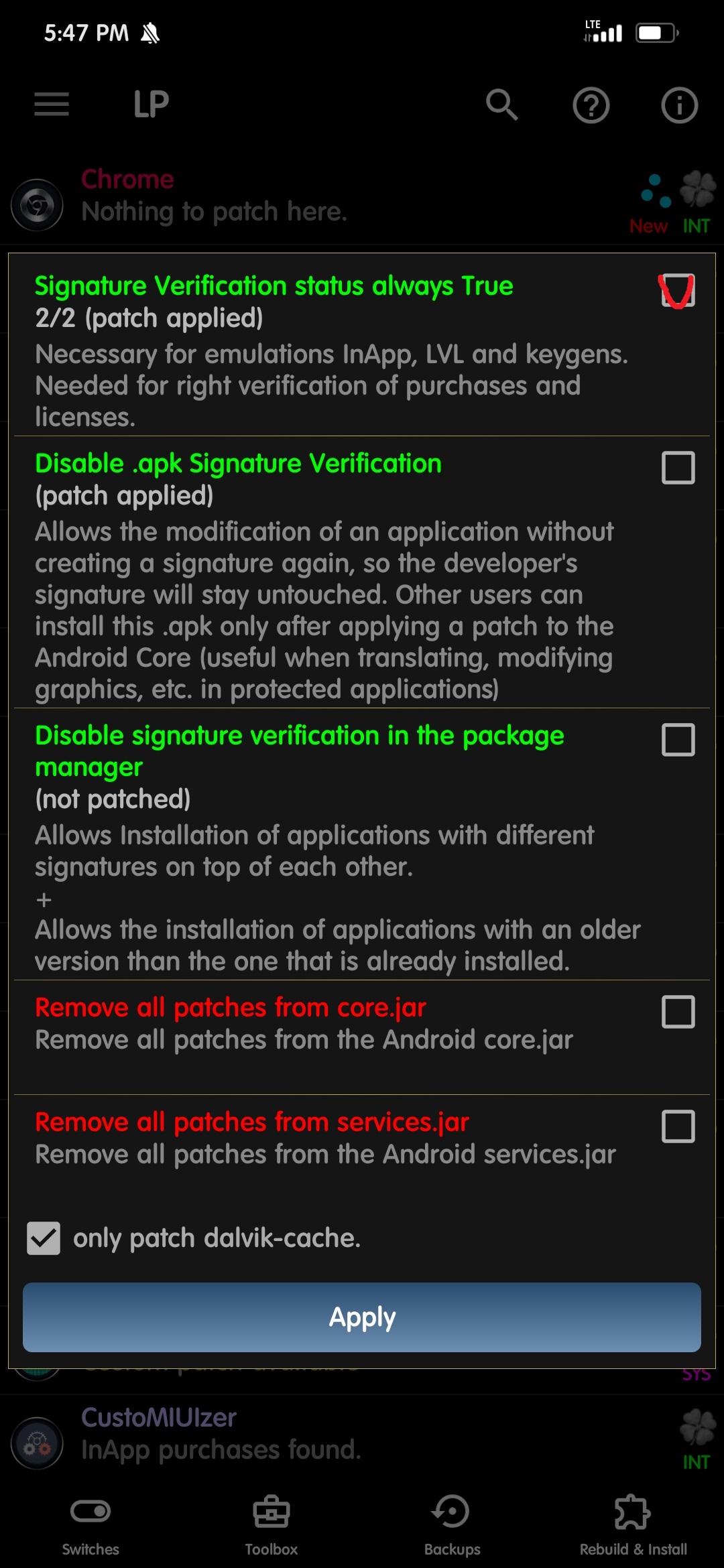Open the hamburger drawer menu
The height and width of the screenshot is (1568, 724).
pos(52,105)
